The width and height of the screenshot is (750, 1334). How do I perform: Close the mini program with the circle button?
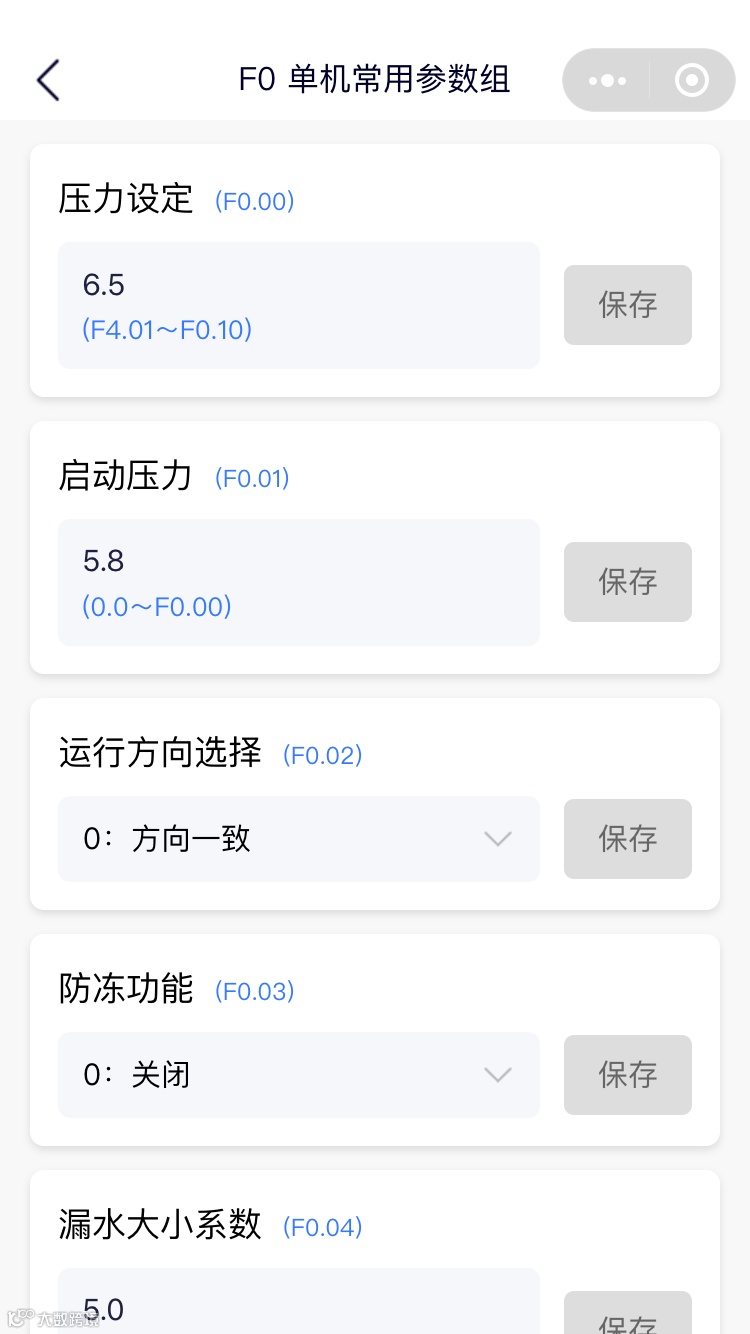[x=692, y=80]
